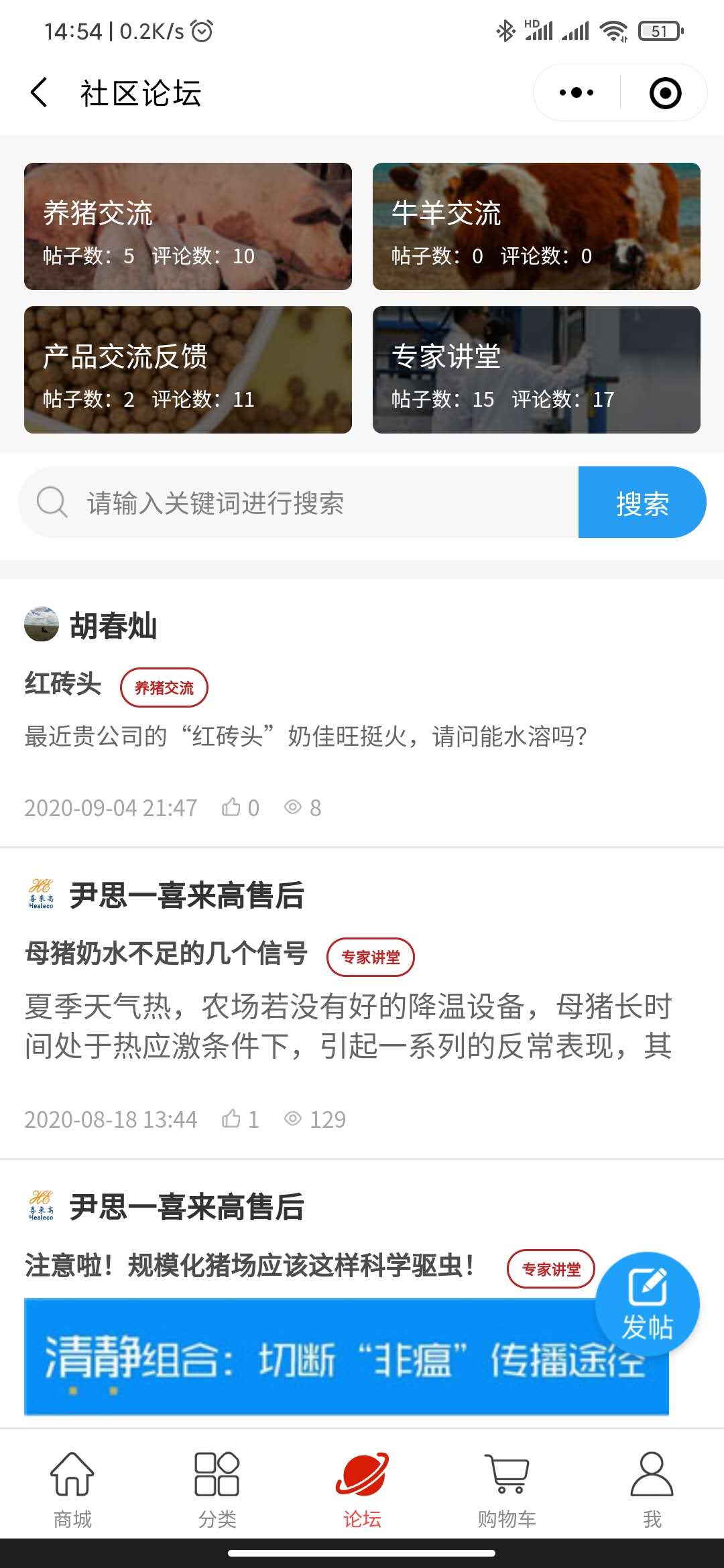This screenshot has width=724, height=1568.
Task: Close the mini program via circle icon
Action: pyautogui.click(x=665, y=92)
